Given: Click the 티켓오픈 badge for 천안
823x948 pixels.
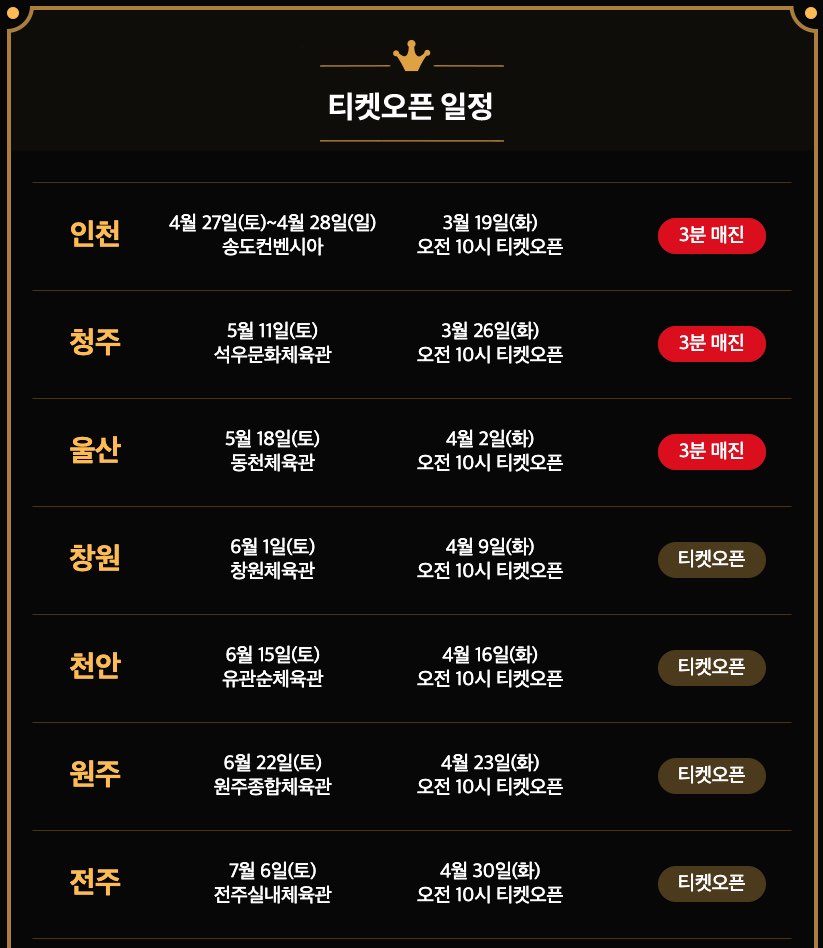Looking at the screenshot, I should [x=711, y=668].
